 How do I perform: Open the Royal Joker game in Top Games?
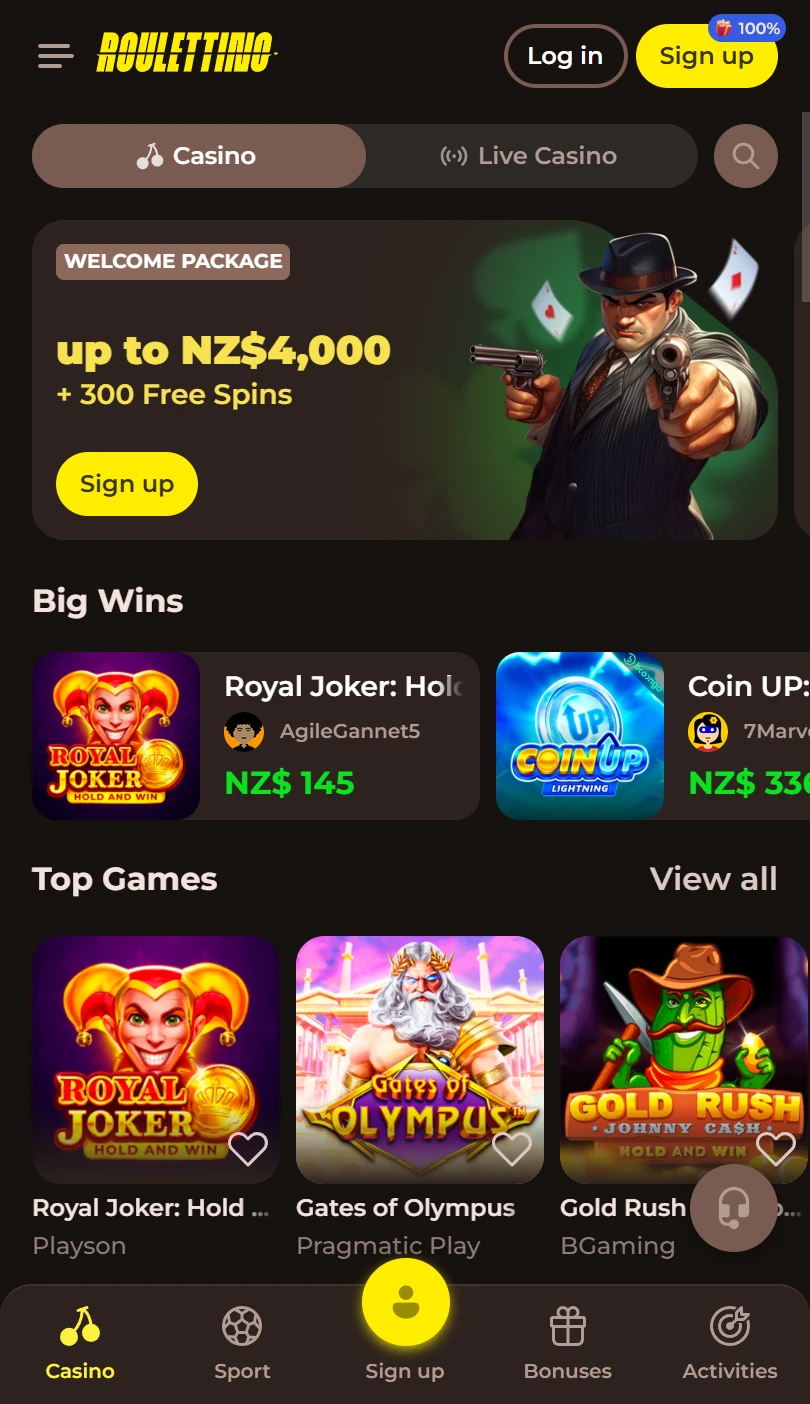click(x=156, y=1059)
